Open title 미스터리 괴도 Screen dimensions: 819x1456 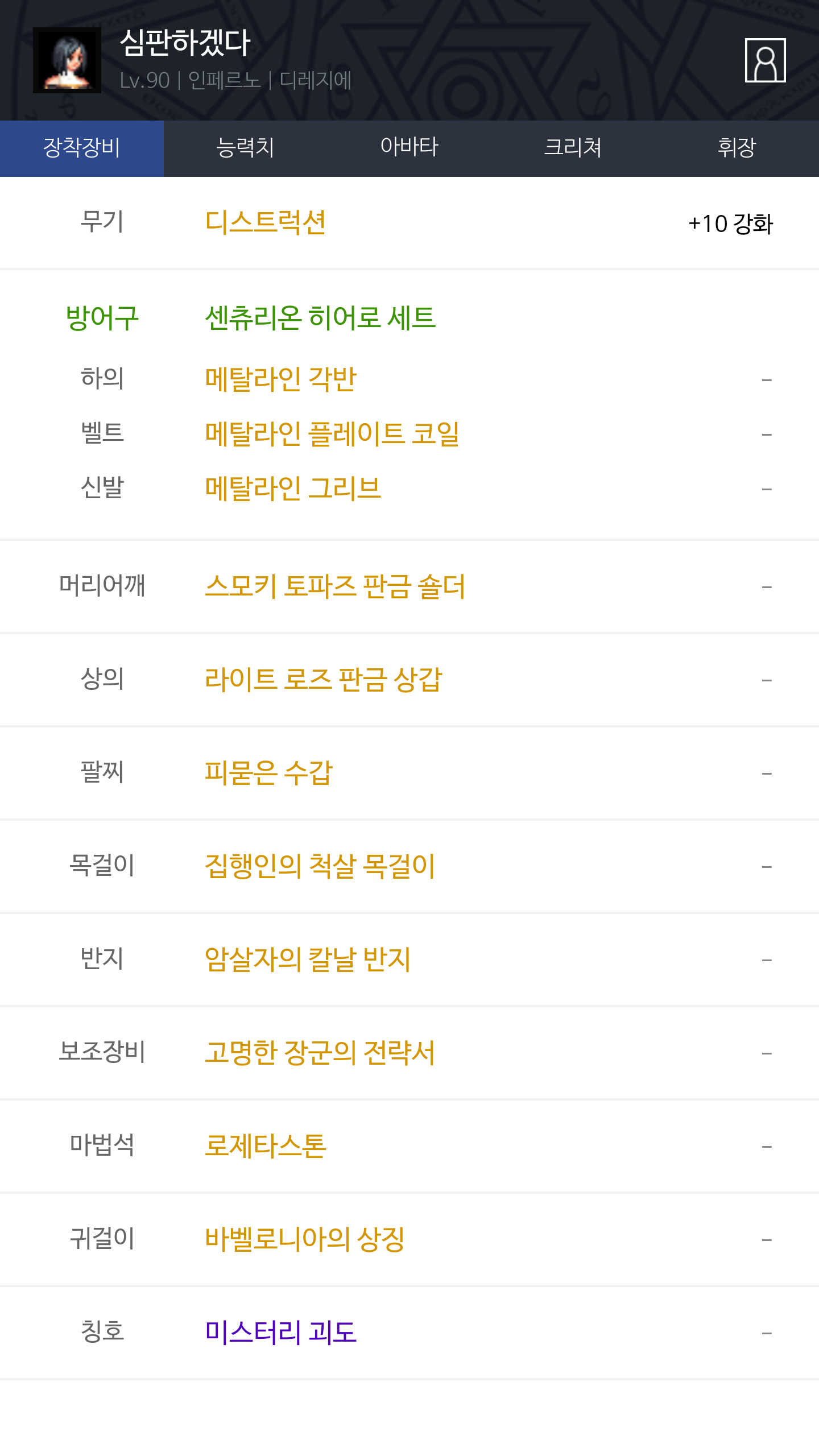280,1332
